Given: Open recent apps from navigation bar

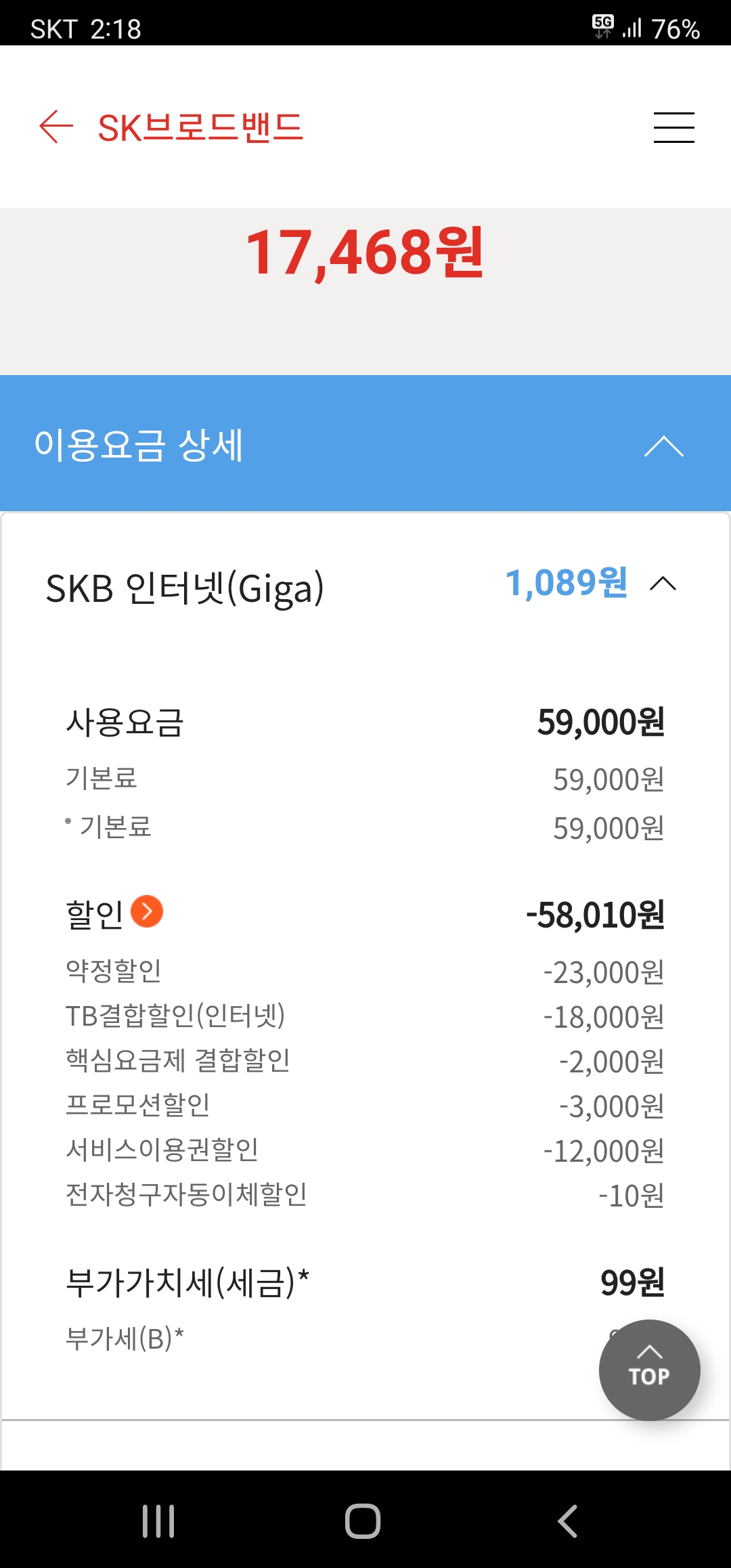Looking at the screenshot, I should [x=158, y=1521].
